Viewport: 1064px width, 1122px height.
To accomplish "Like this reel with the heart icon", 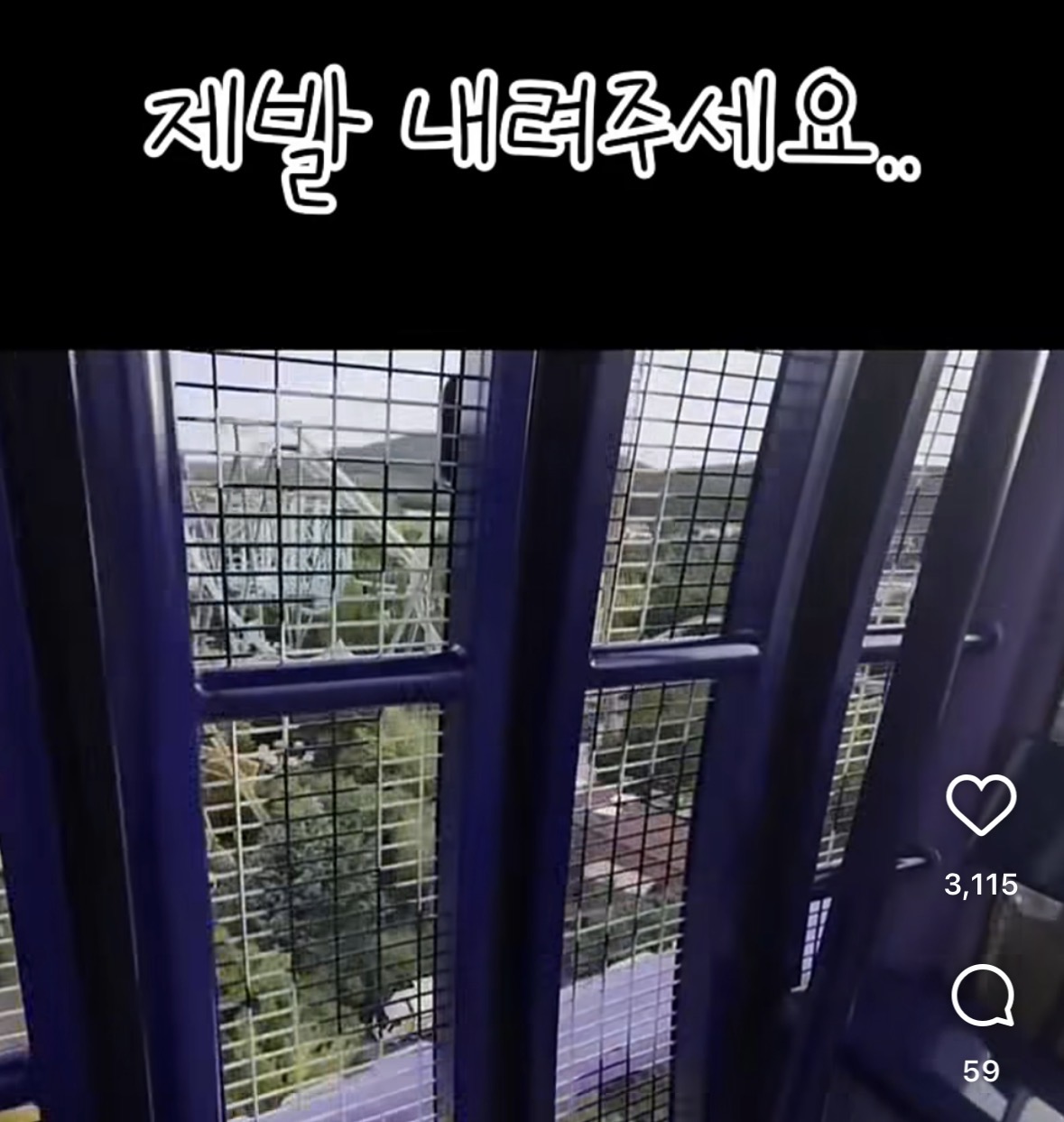I will (x=981, y=804).
